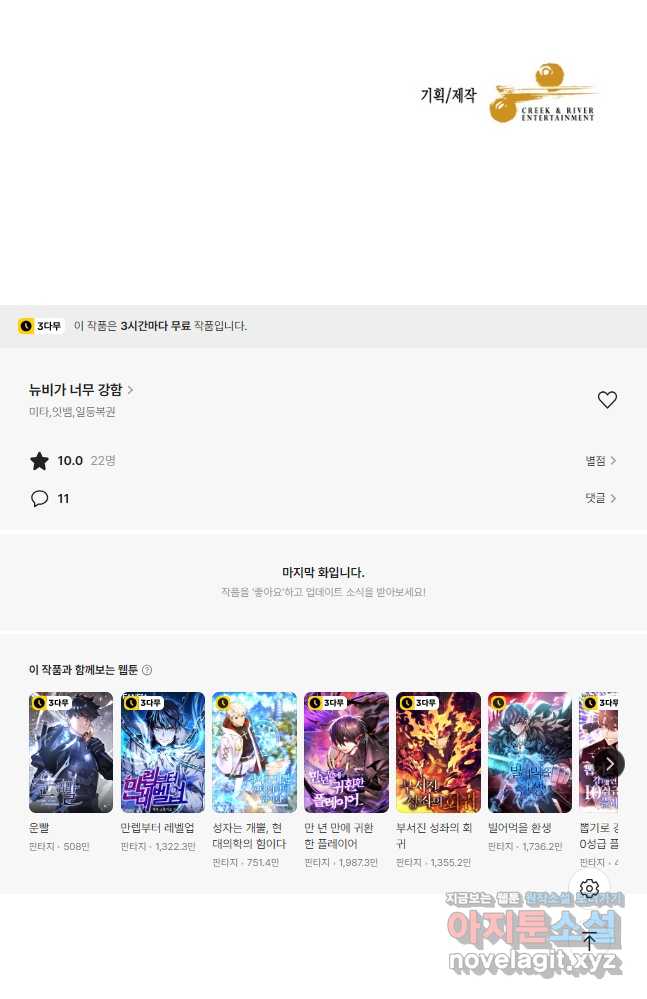Open the webtoon 만렙부터 레벨업
647x999 pixels.
click(163, 752)
